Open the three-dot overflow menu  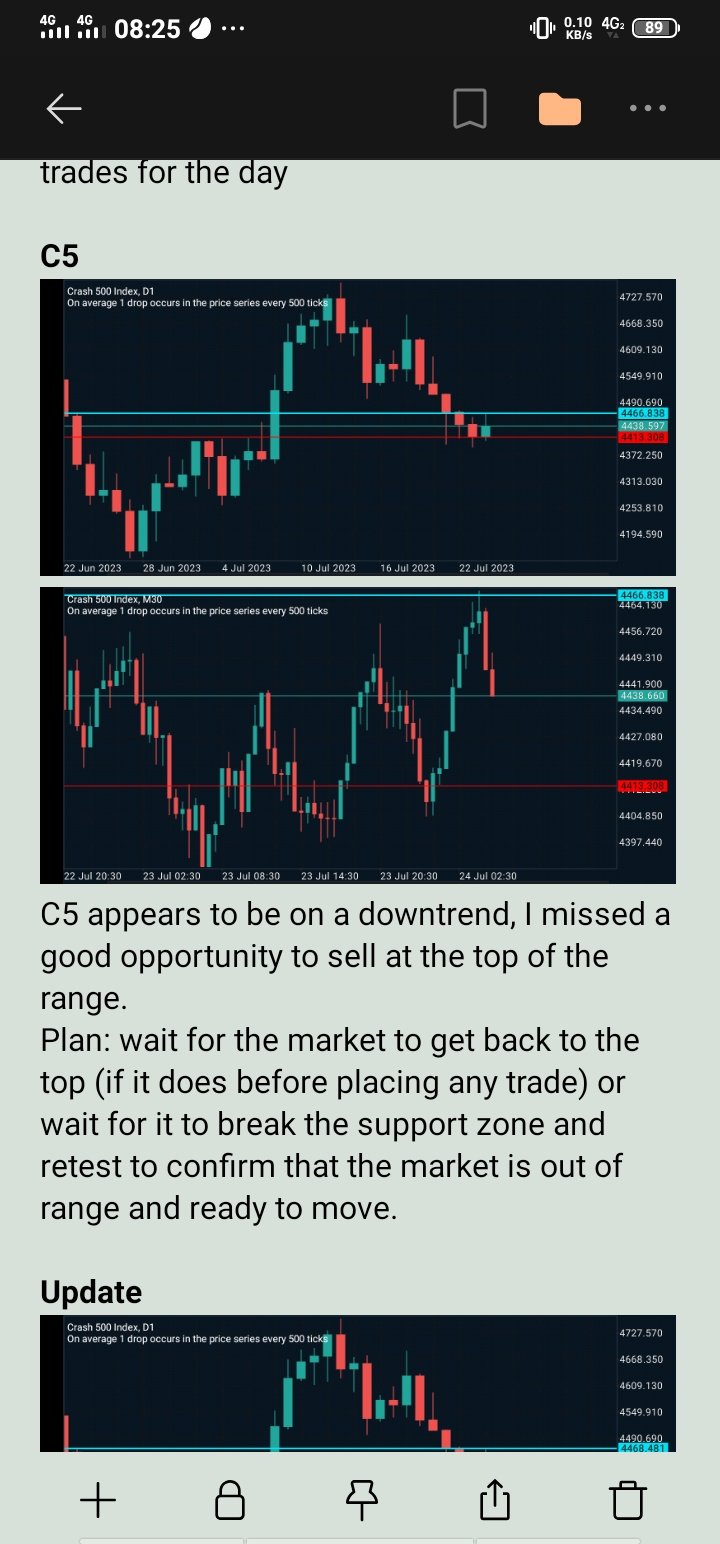(647, 109)
